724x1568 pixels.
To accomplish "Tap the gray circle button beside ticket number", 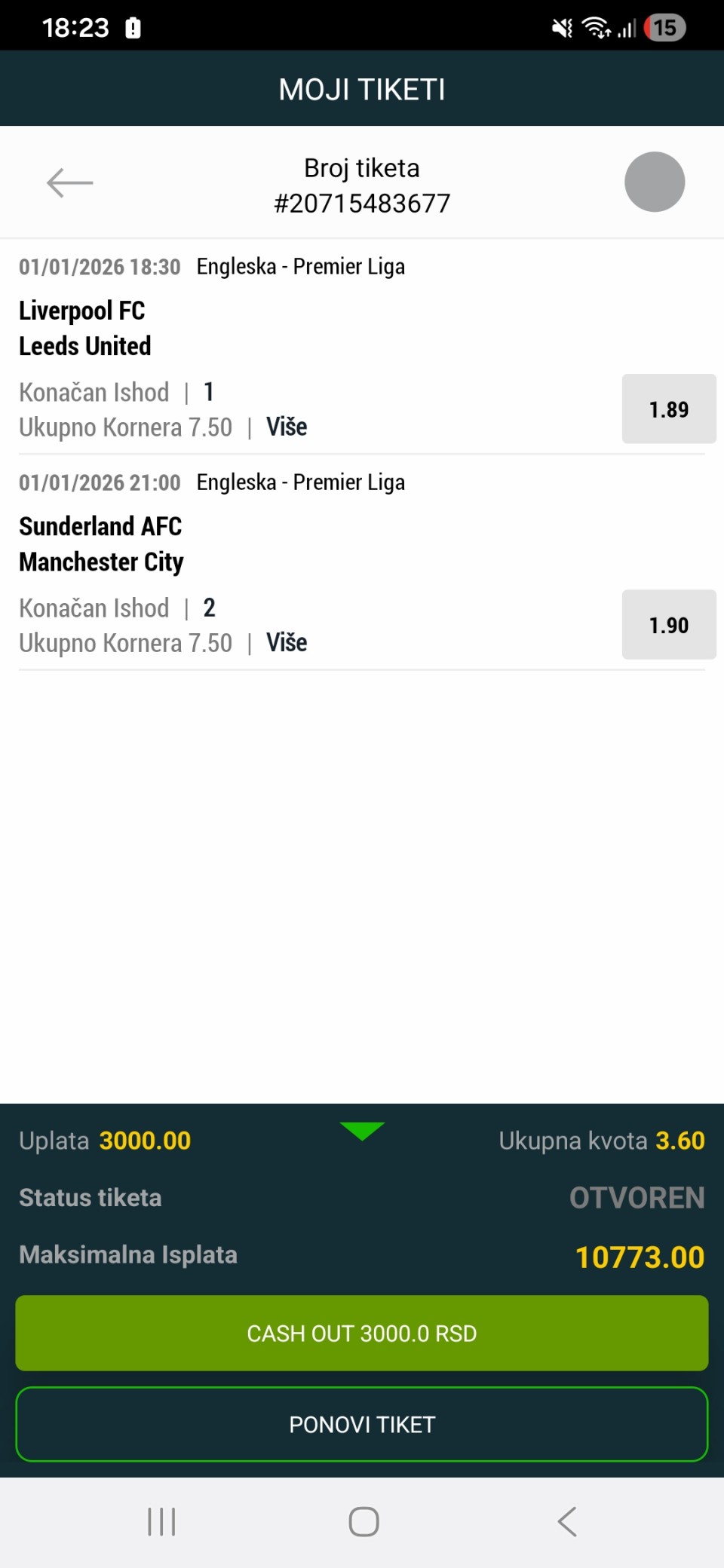I will 654,182.
